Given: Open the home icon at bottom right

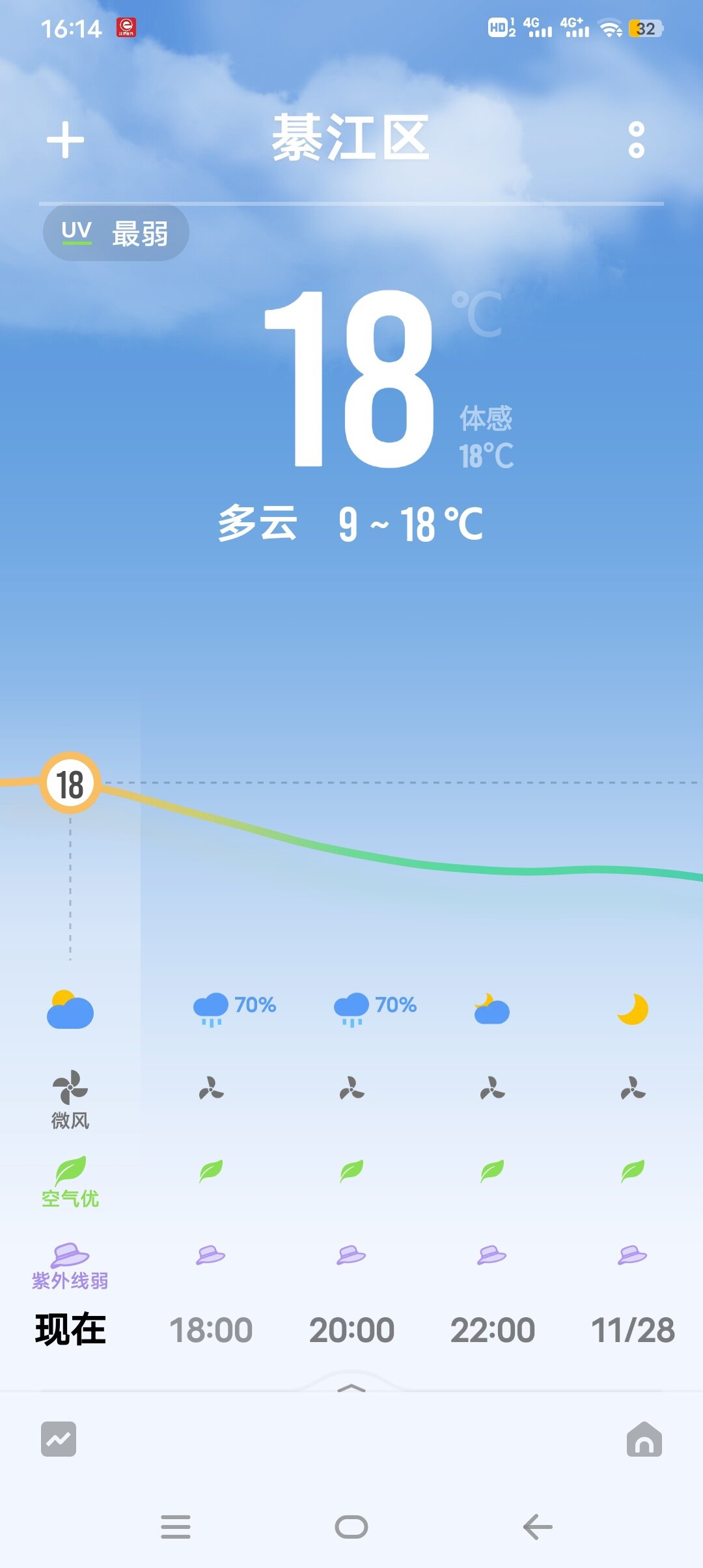Looking at the screenshot, I should pos(644,1439).
